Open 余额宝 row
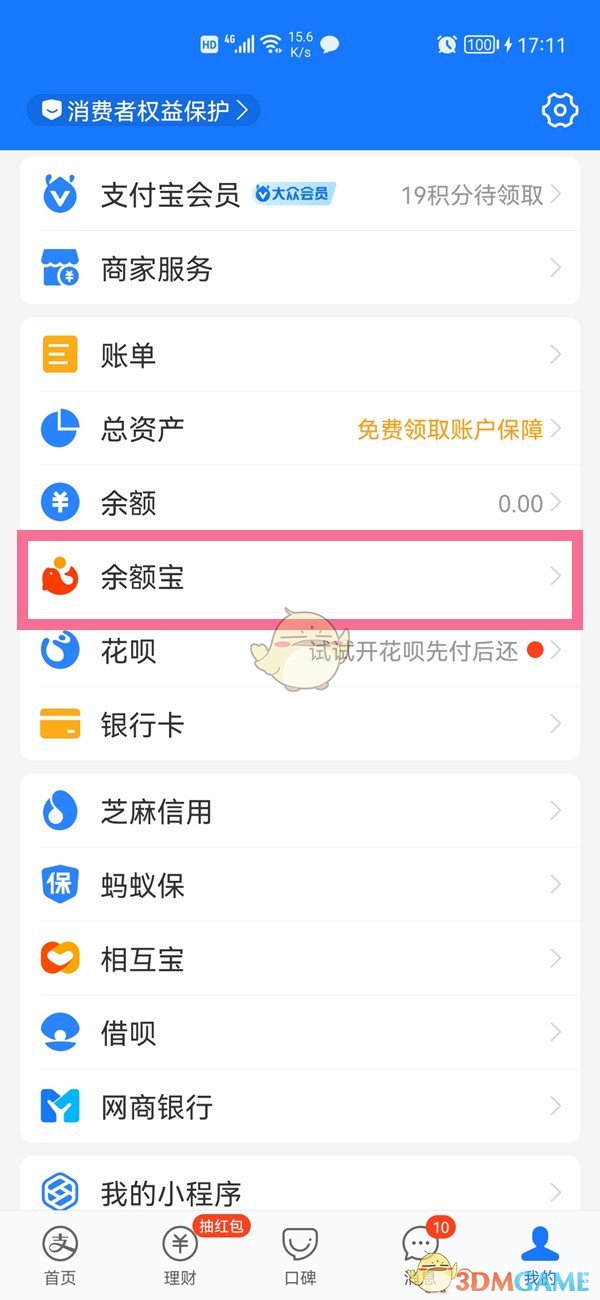 (300, 577)
